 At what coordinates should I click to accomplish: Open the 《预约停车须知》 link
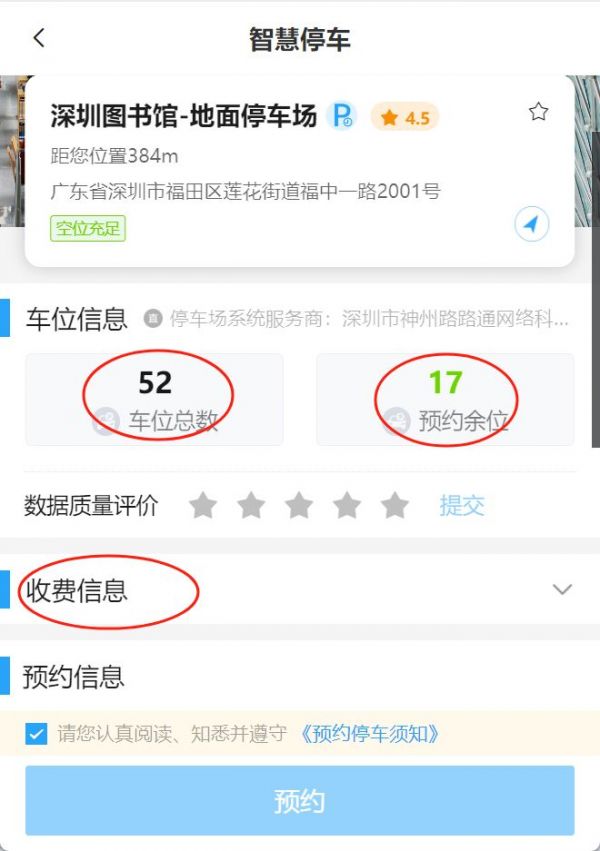[x=369, y=735]
